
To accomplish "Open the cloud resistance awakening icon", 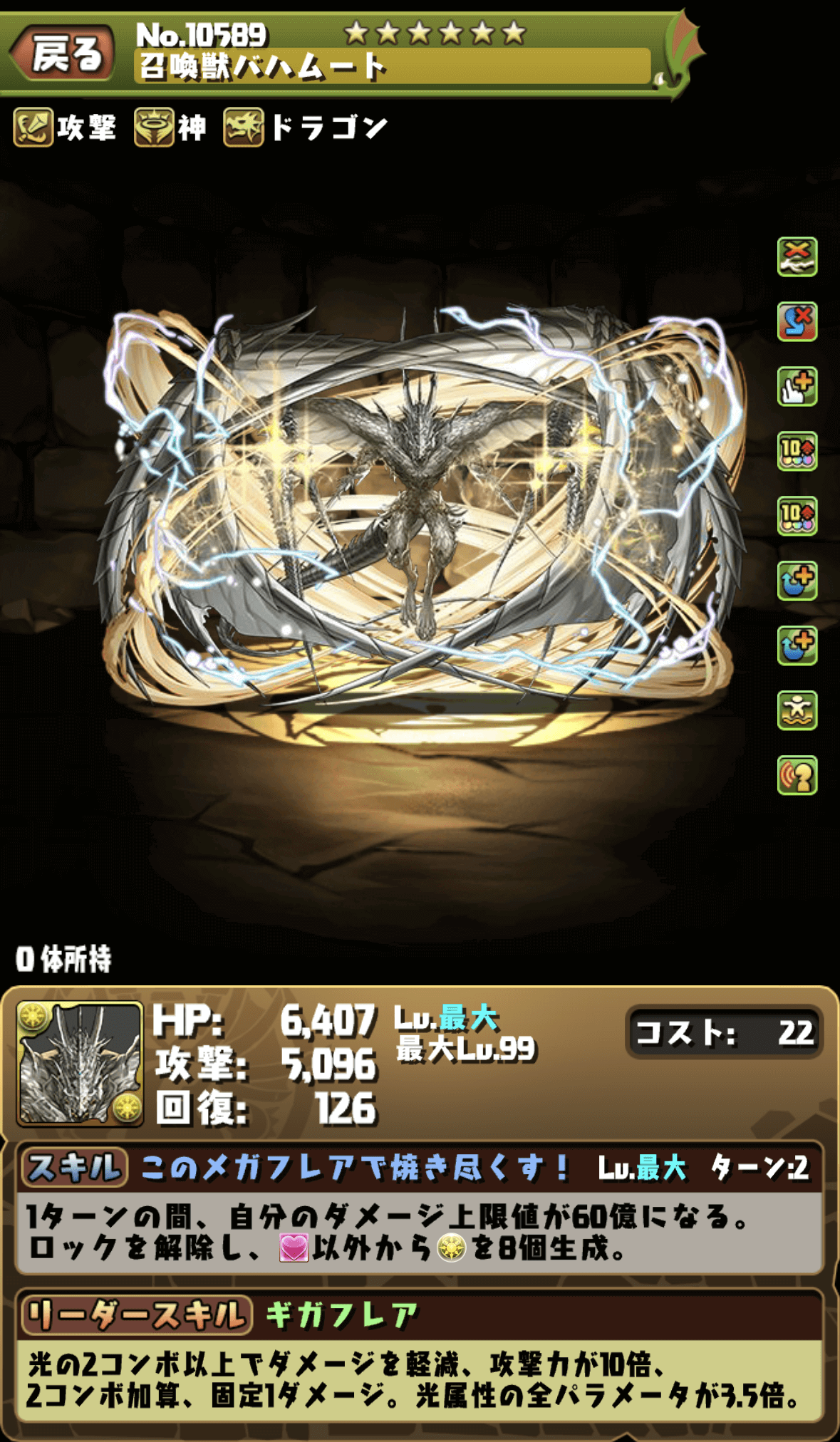I will (797, 256).
